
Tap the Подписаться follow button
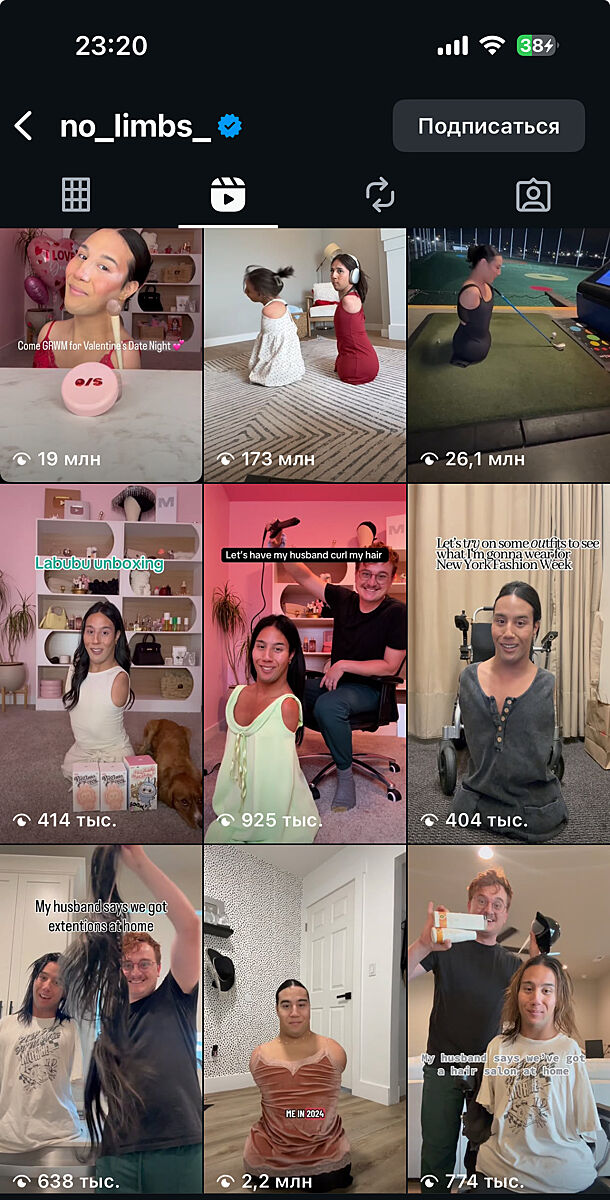coord(488,126)
